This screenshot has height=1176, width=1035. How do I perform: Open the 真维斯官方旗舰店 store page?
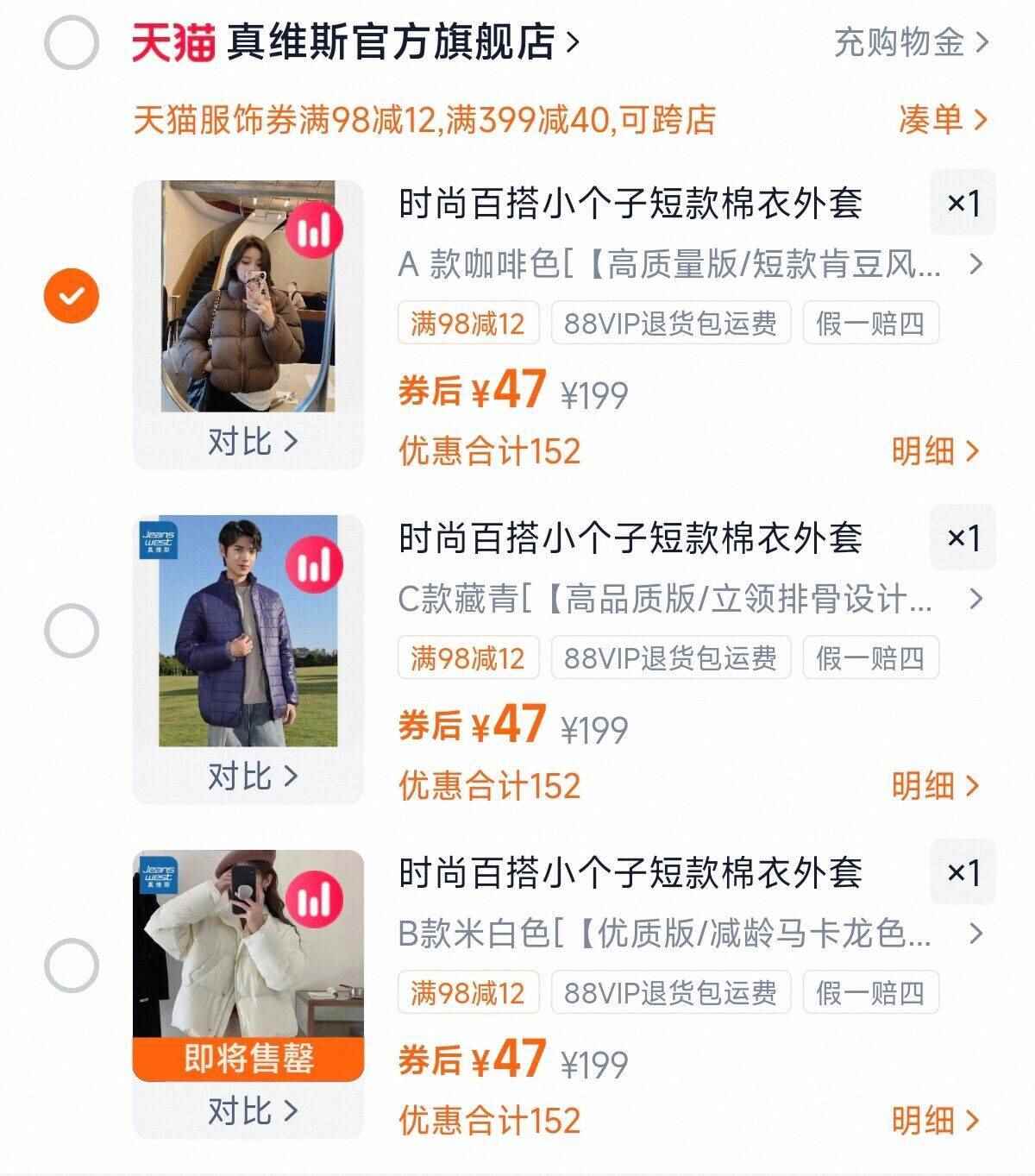(392, 42)
